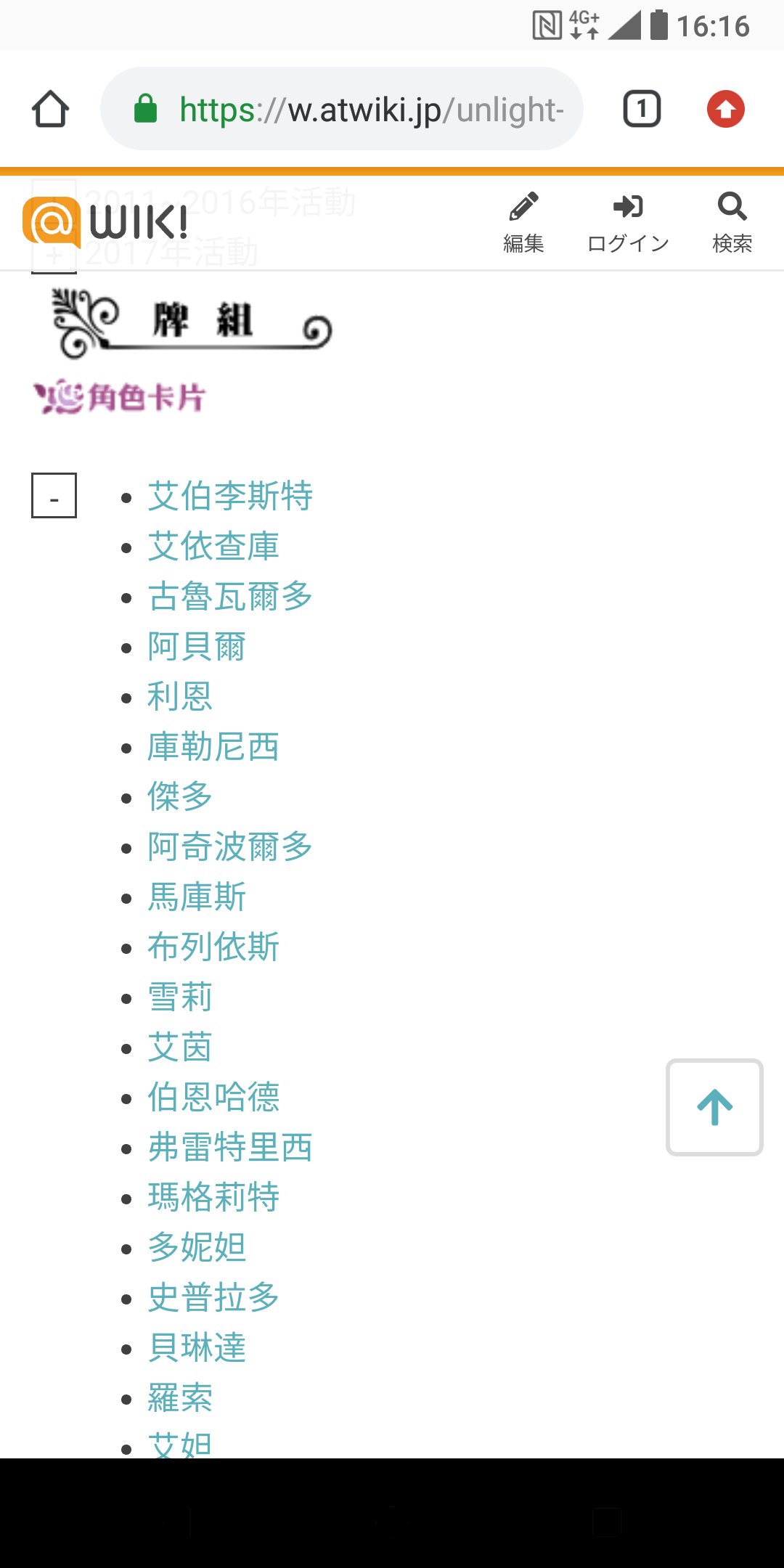Viewport: 784px width, 1568px height.
Task: Collapse the character card list
Action: [x=54, y=496]
